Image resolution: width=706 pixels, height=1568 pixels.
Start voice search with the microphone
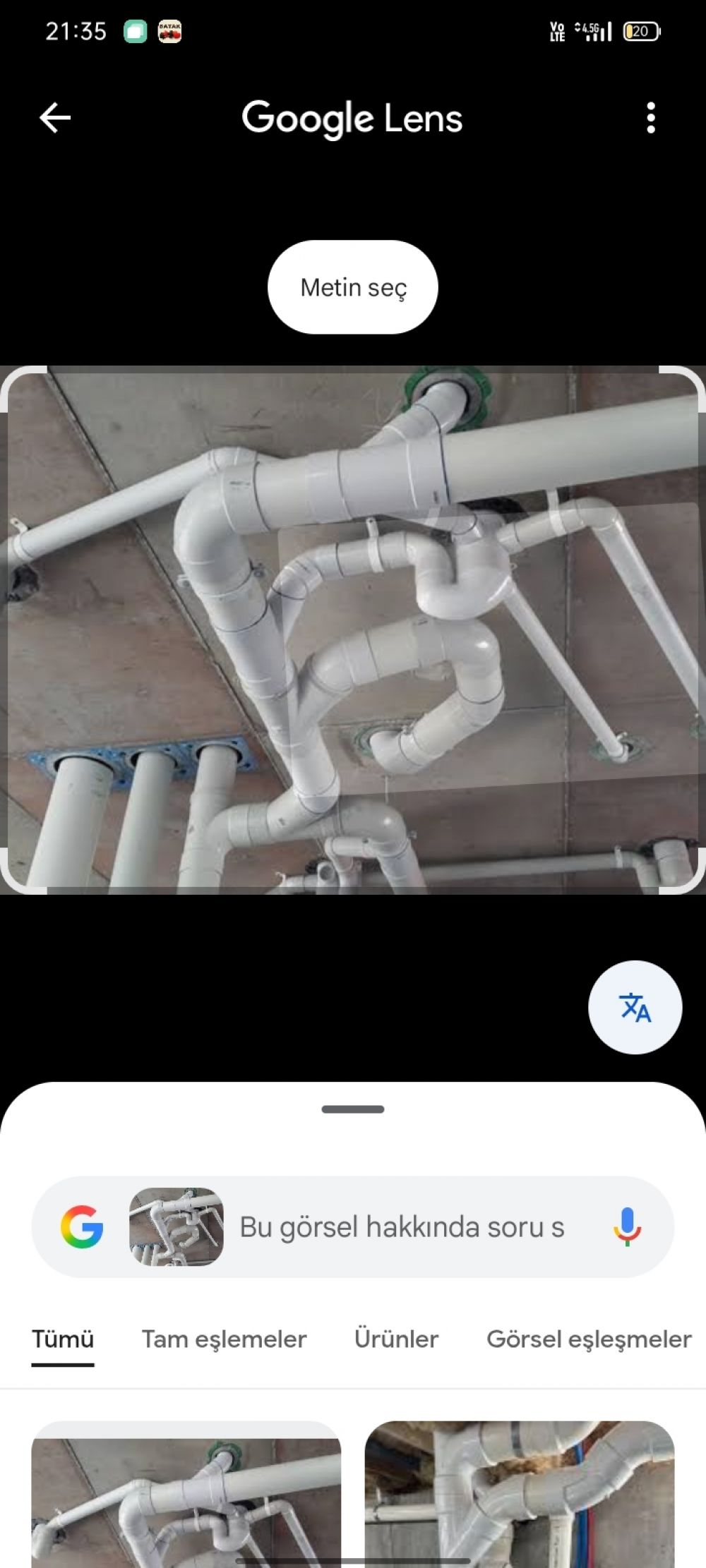pos(627,1227)
